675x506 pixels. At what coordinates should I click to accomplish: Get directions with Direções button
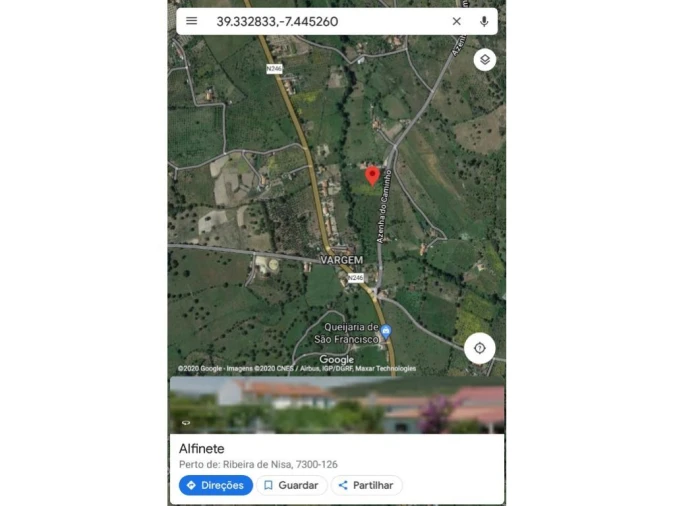coord(215,485)
